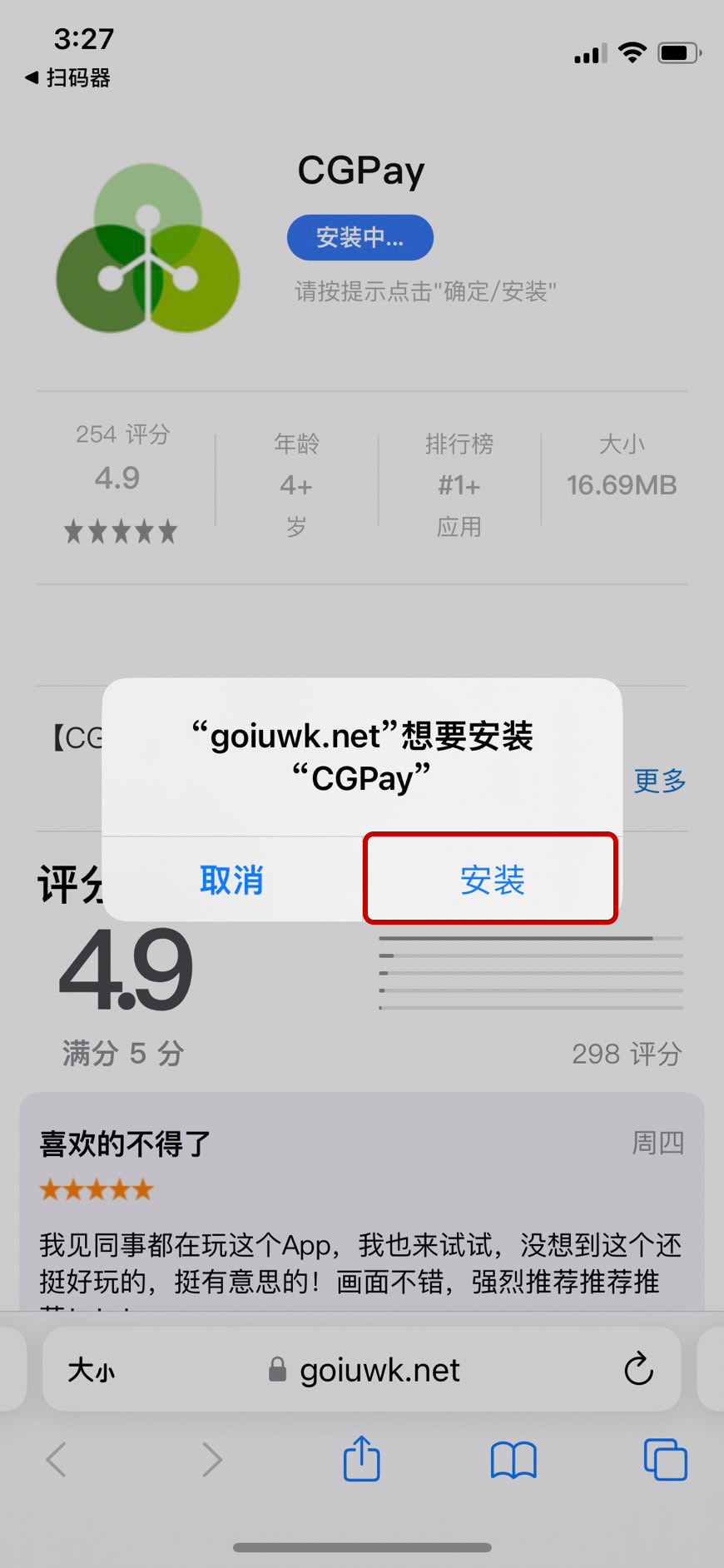Return to the 扫码器 app

coord(68,78)
